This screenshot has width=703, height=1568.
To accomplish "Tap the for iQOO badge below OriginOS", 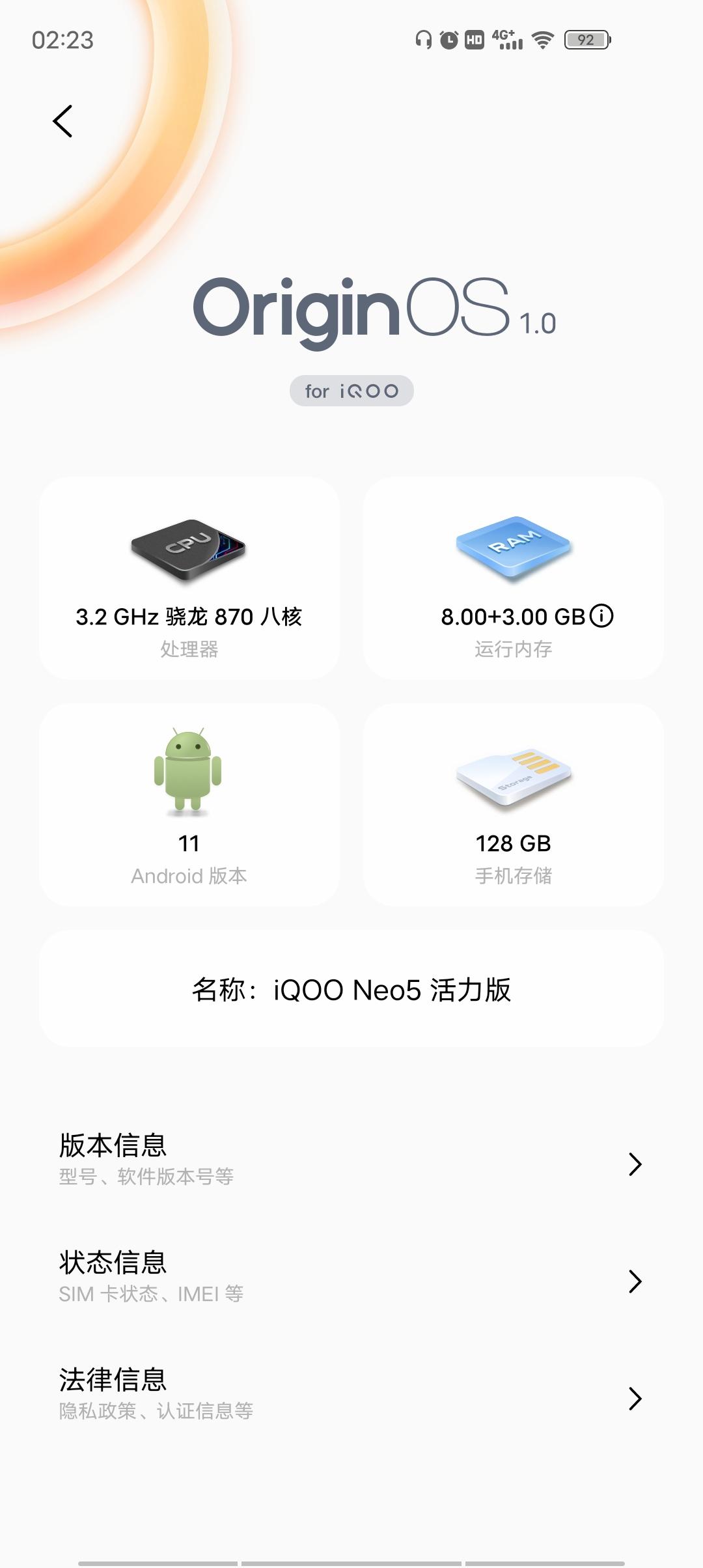I will click(351, 391).
